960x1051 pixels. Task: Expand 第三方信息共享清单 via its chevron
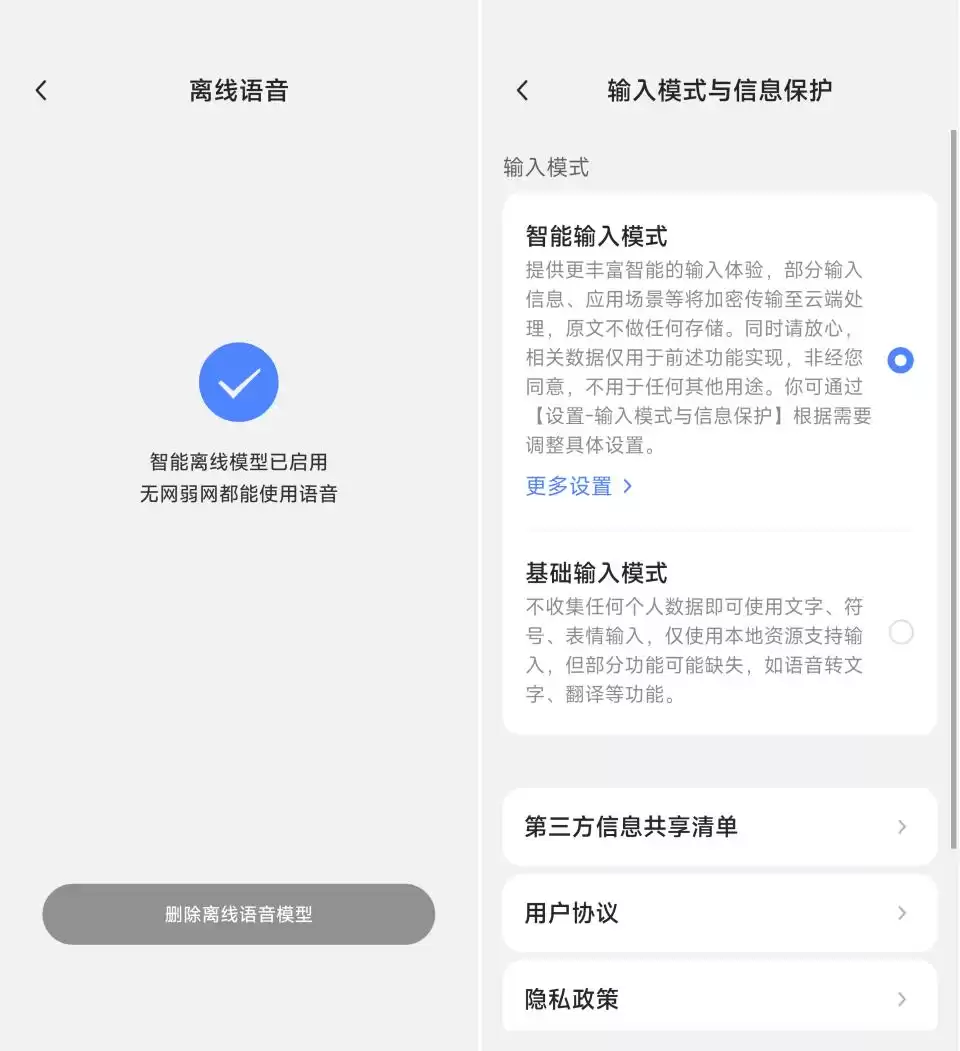pyautogui.click(x=903, y=827)
